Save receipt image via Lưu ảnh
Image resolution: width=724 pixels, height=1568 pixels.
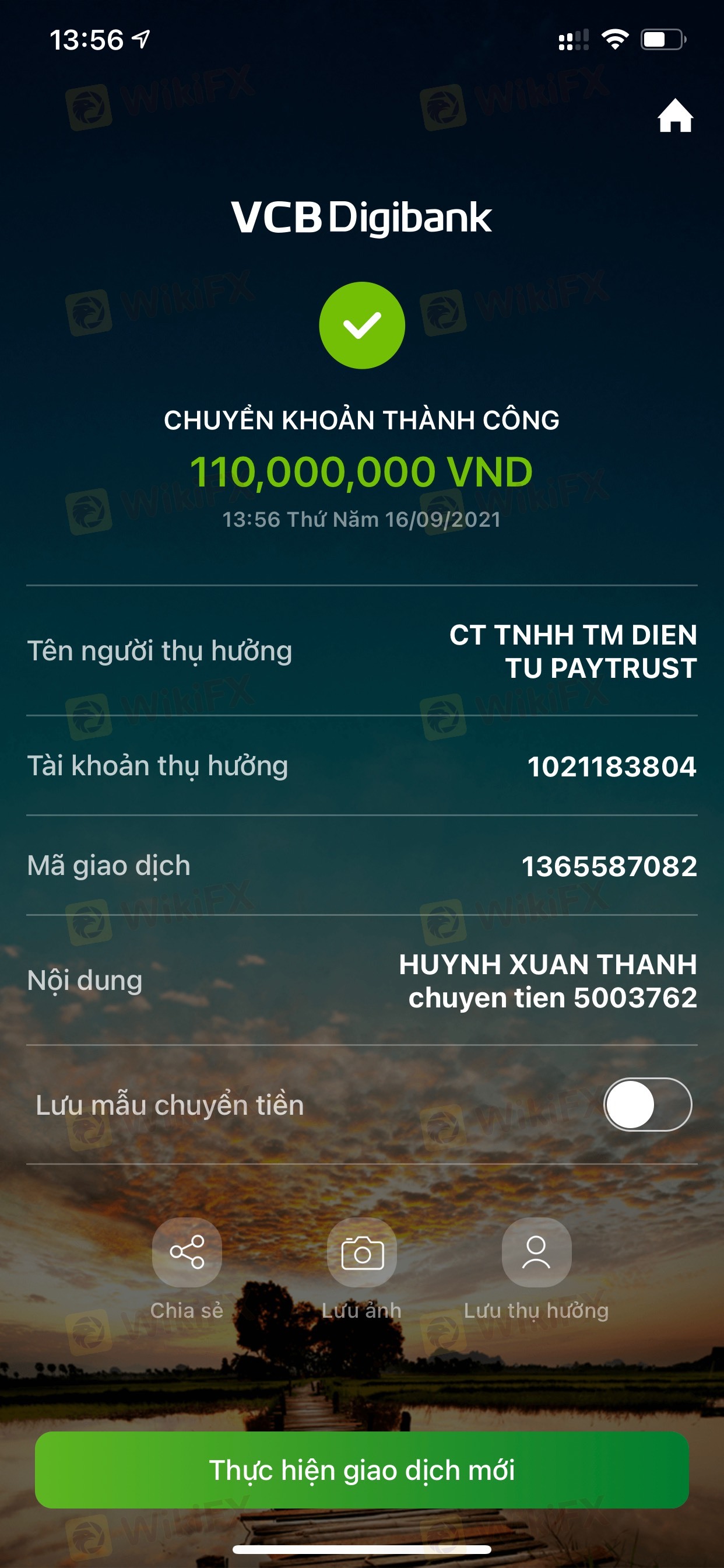pyautogui.click(x=361, y=1251)
